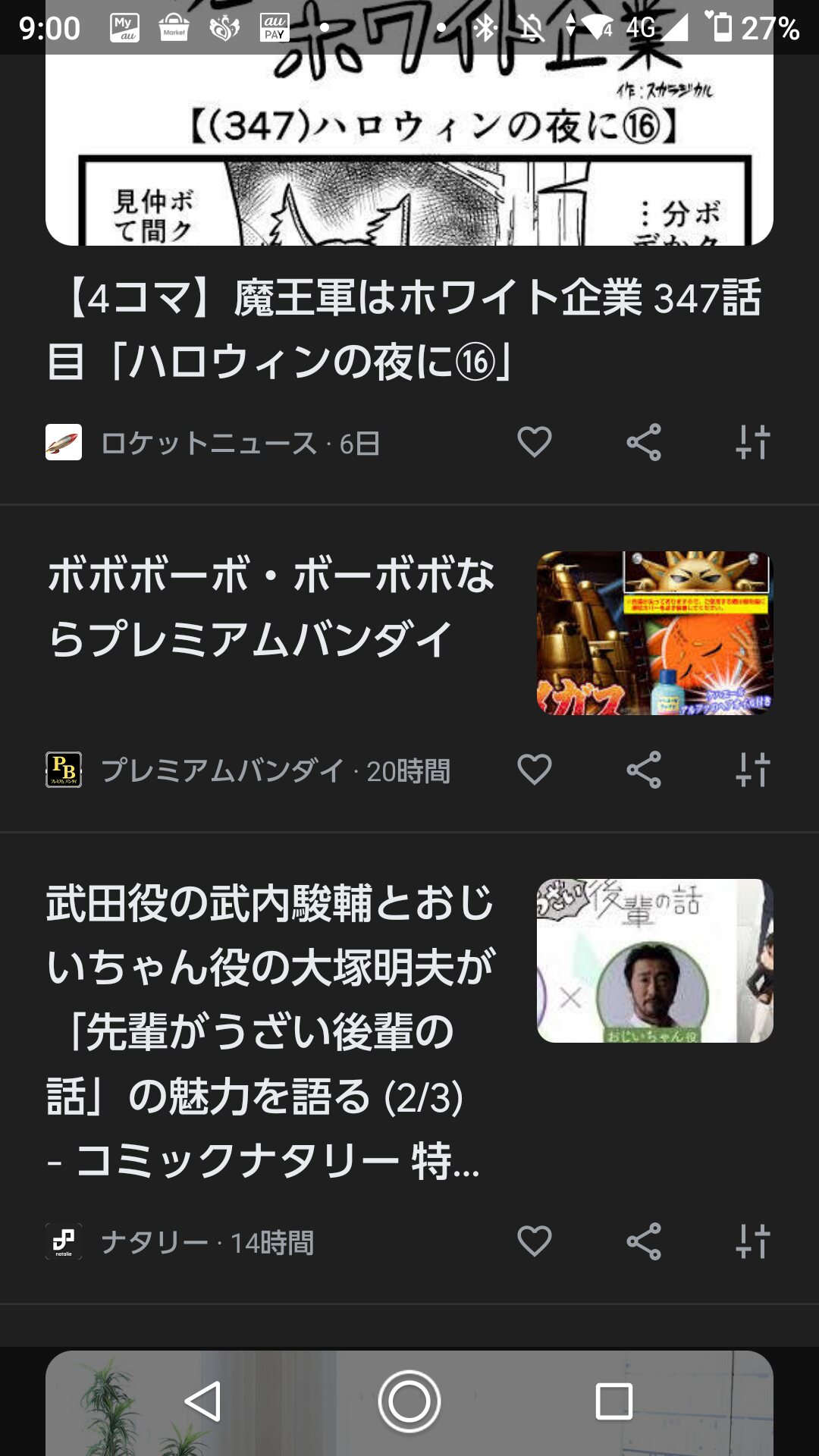
Task: Open the 先輩がうざい後輩の話 ナタリー article
Action: coord(270,1031)
